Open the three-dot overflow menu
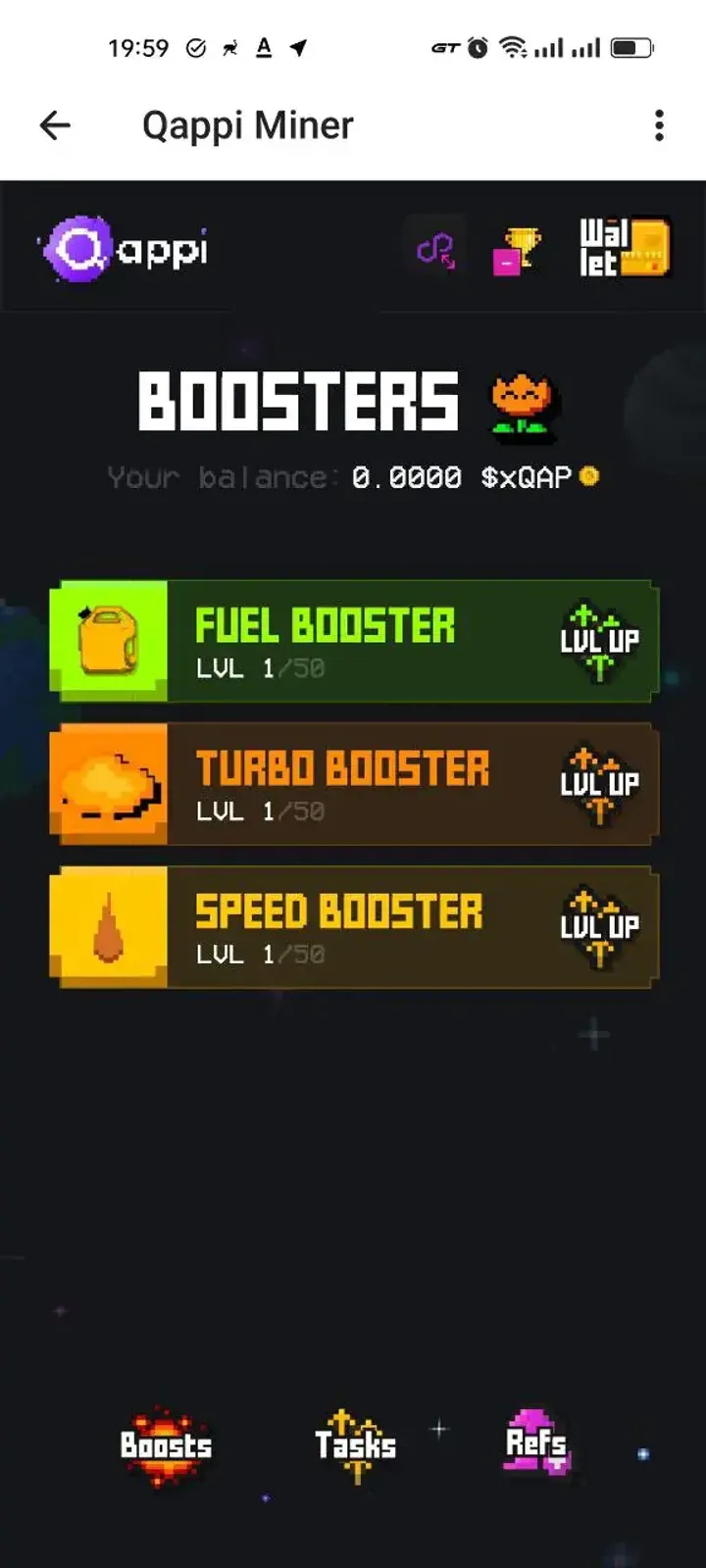This screenshot has width=706, height=1568. tap(658, 125)
